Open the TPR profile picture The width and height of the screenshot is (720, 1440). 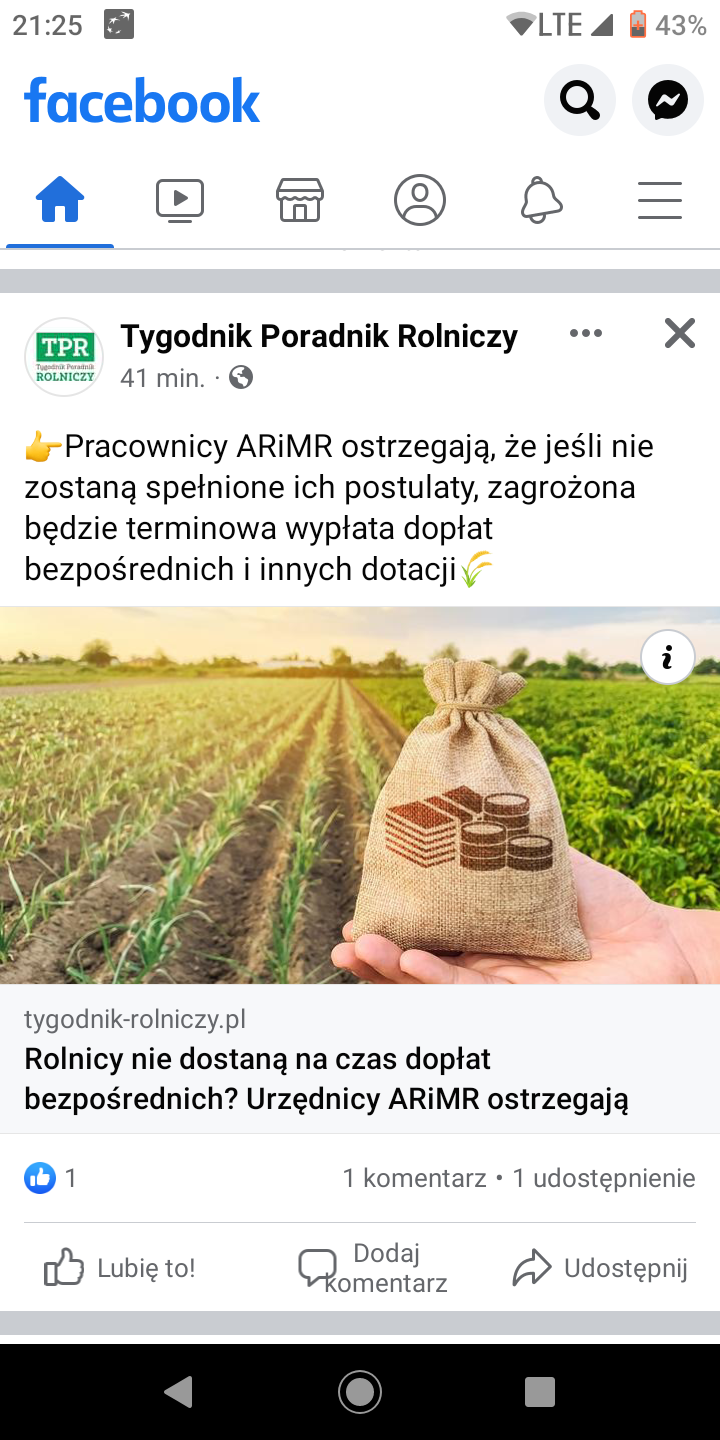tap(64, 357)
